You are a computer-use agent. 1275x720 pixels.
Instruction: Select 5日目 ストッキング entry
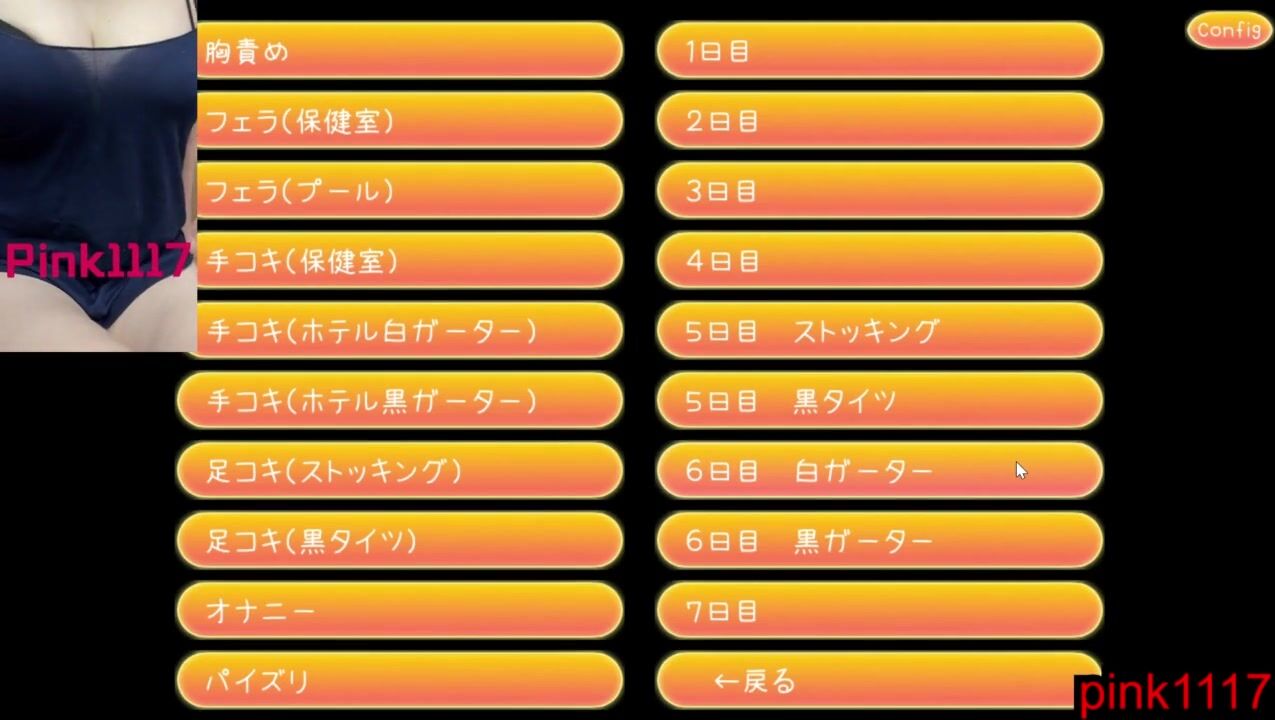(879, 331)
